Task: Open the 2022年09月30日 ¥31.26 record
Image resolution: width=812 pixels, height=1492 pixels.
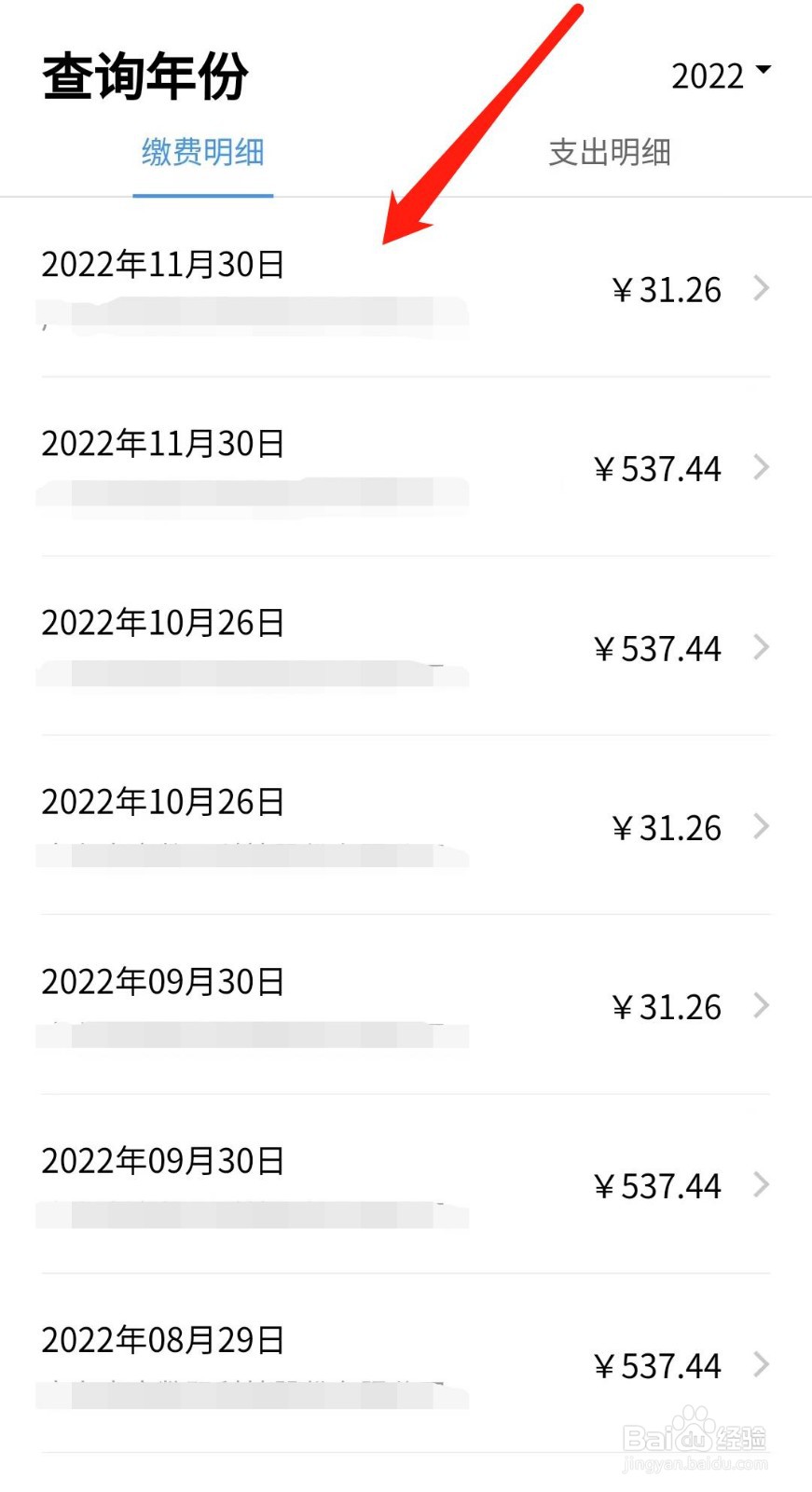Action: tap(406, 1005)
